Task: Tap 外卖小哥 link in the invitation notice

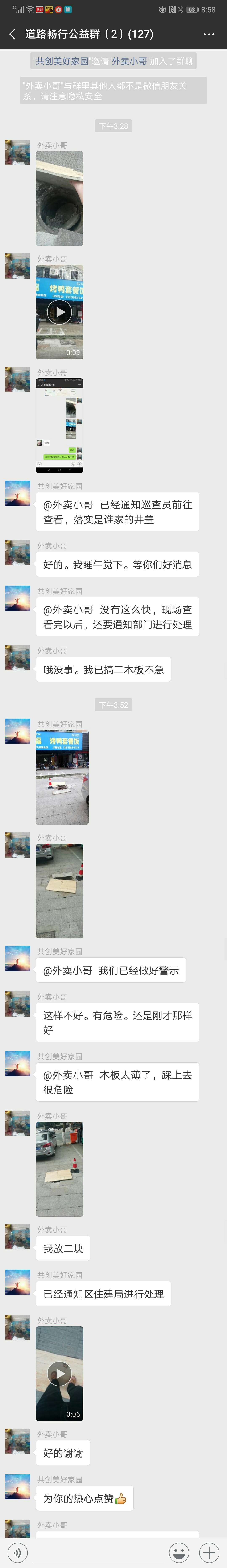Action: click(129, 61)
